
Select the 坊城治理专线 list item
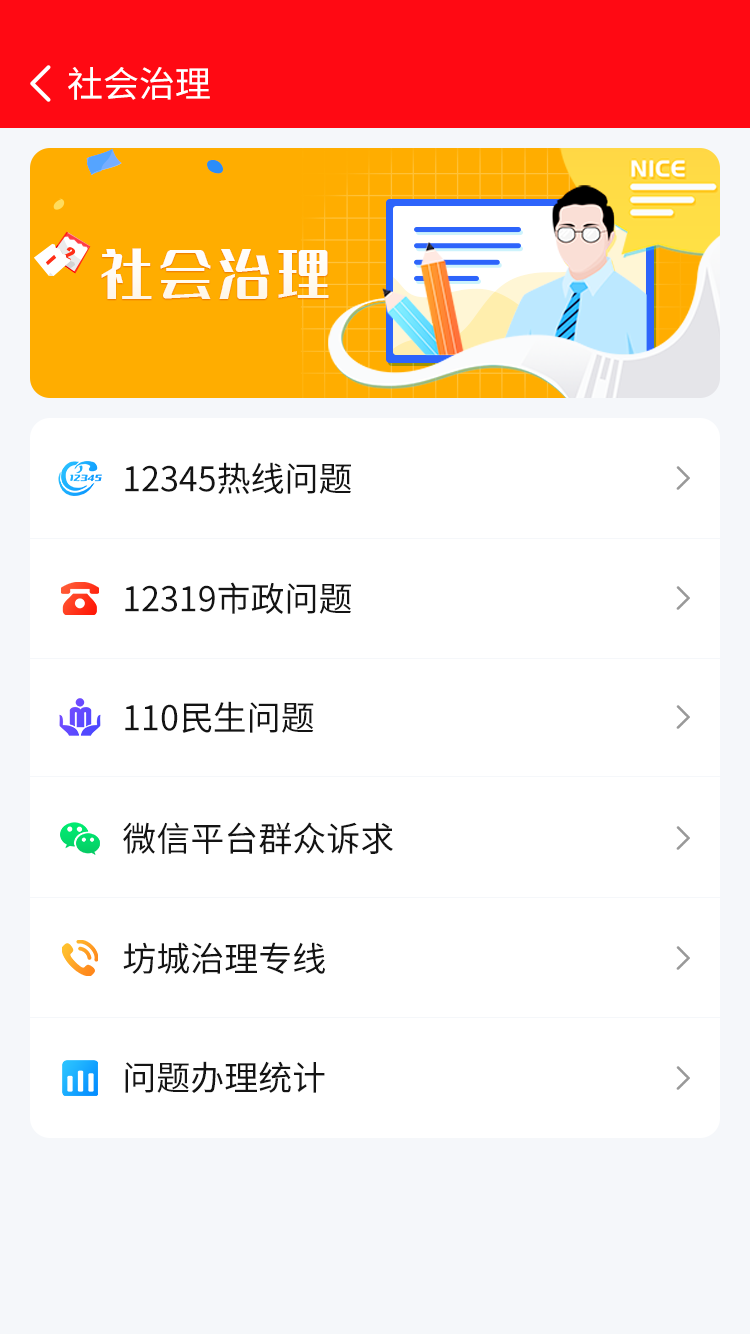click(x=226, y=958)
